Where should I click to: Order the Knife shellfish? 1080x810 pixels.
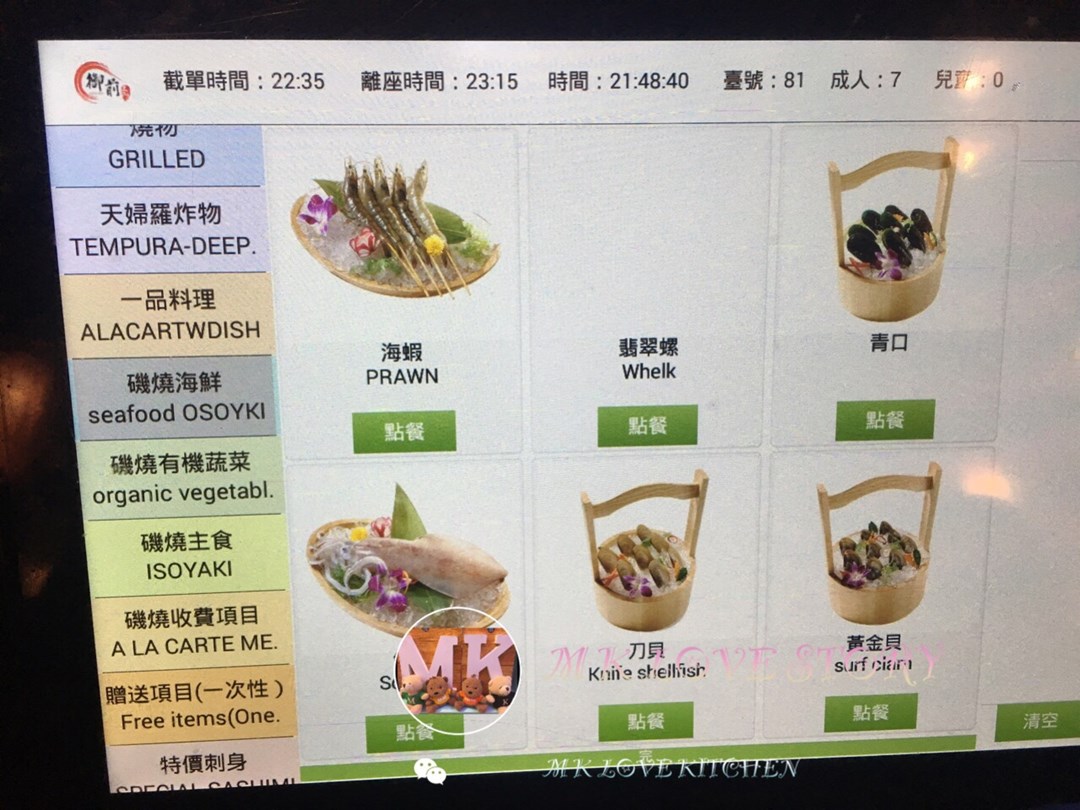pyautogui.click(x=645, y=720)
